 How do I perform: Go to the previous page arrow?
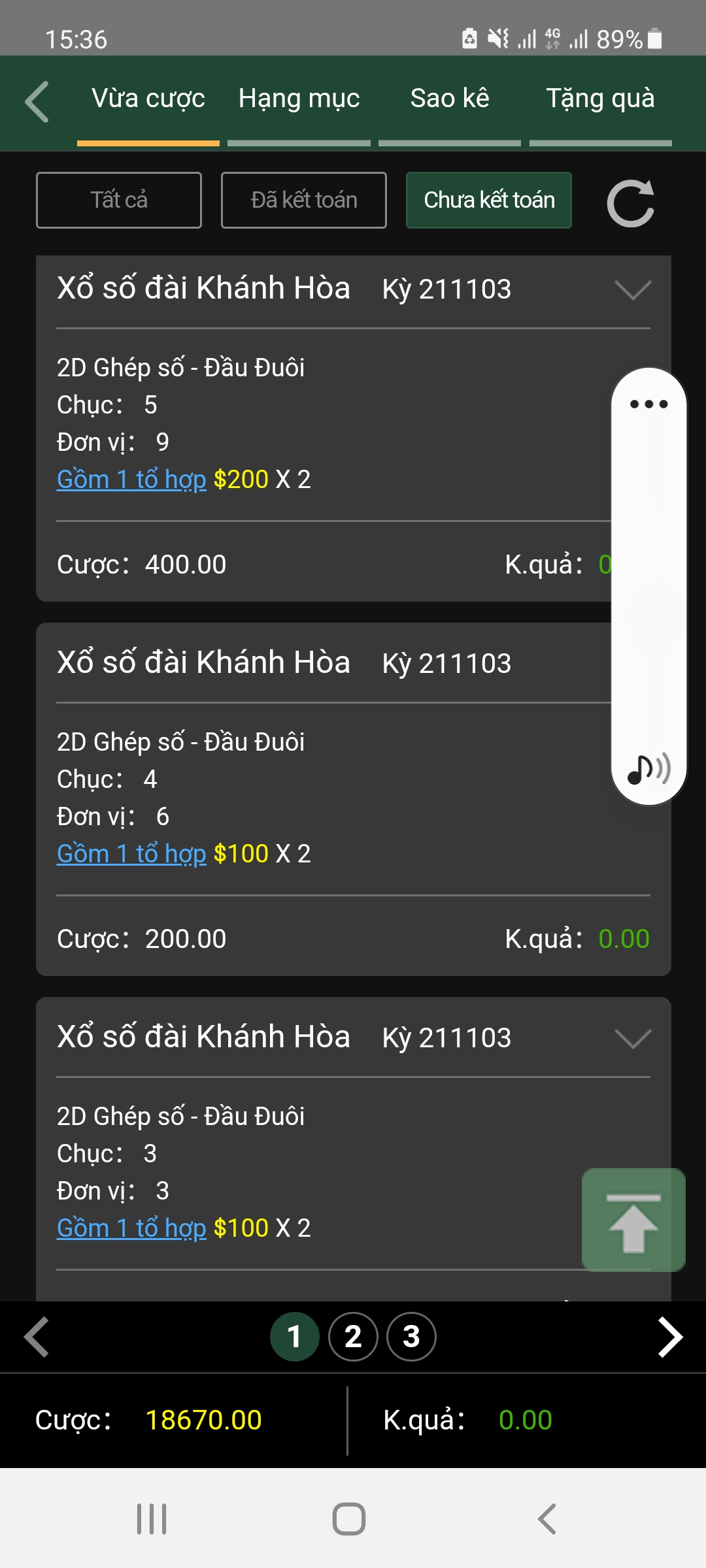click(x=37, y=1337)
